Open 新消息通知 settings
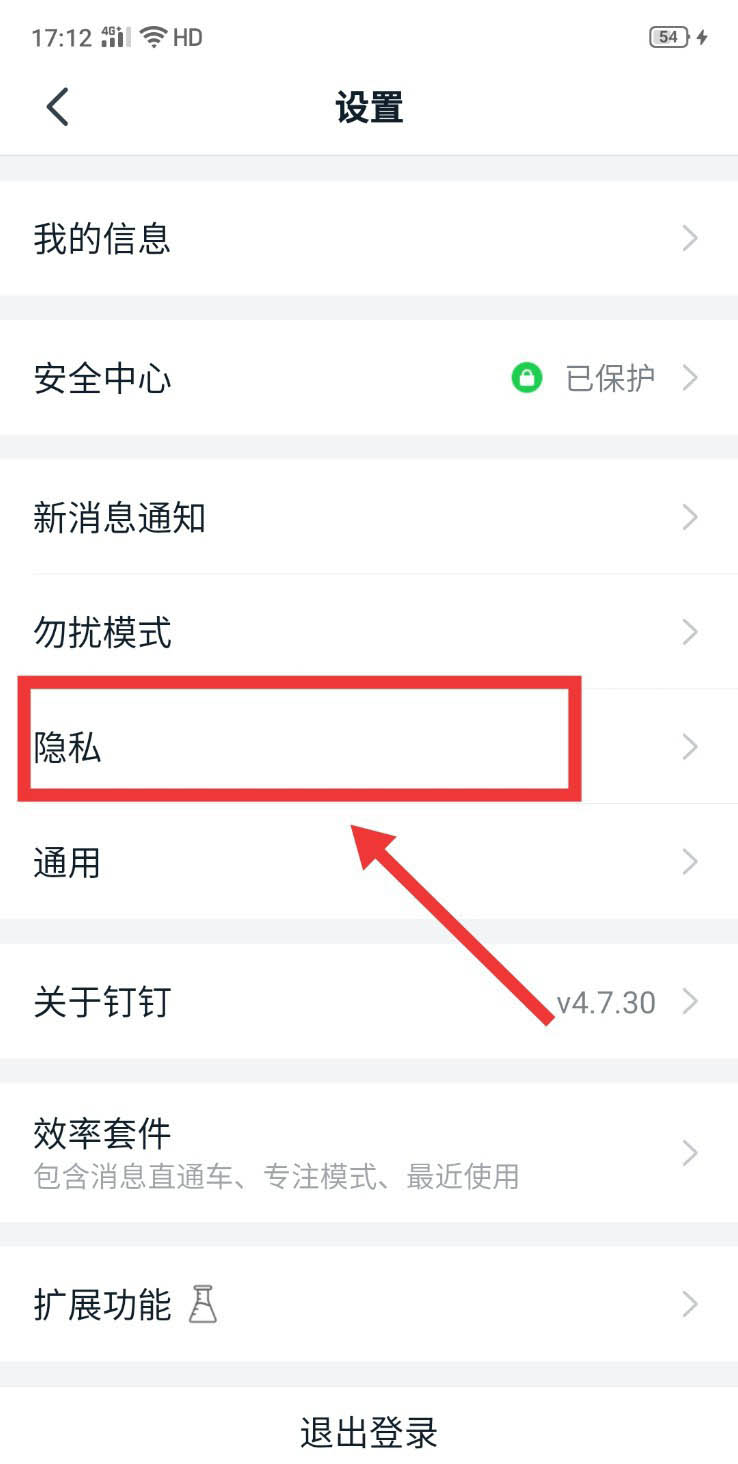Image resolution: width=738 pixels, height=1464 pixels. 368,518
